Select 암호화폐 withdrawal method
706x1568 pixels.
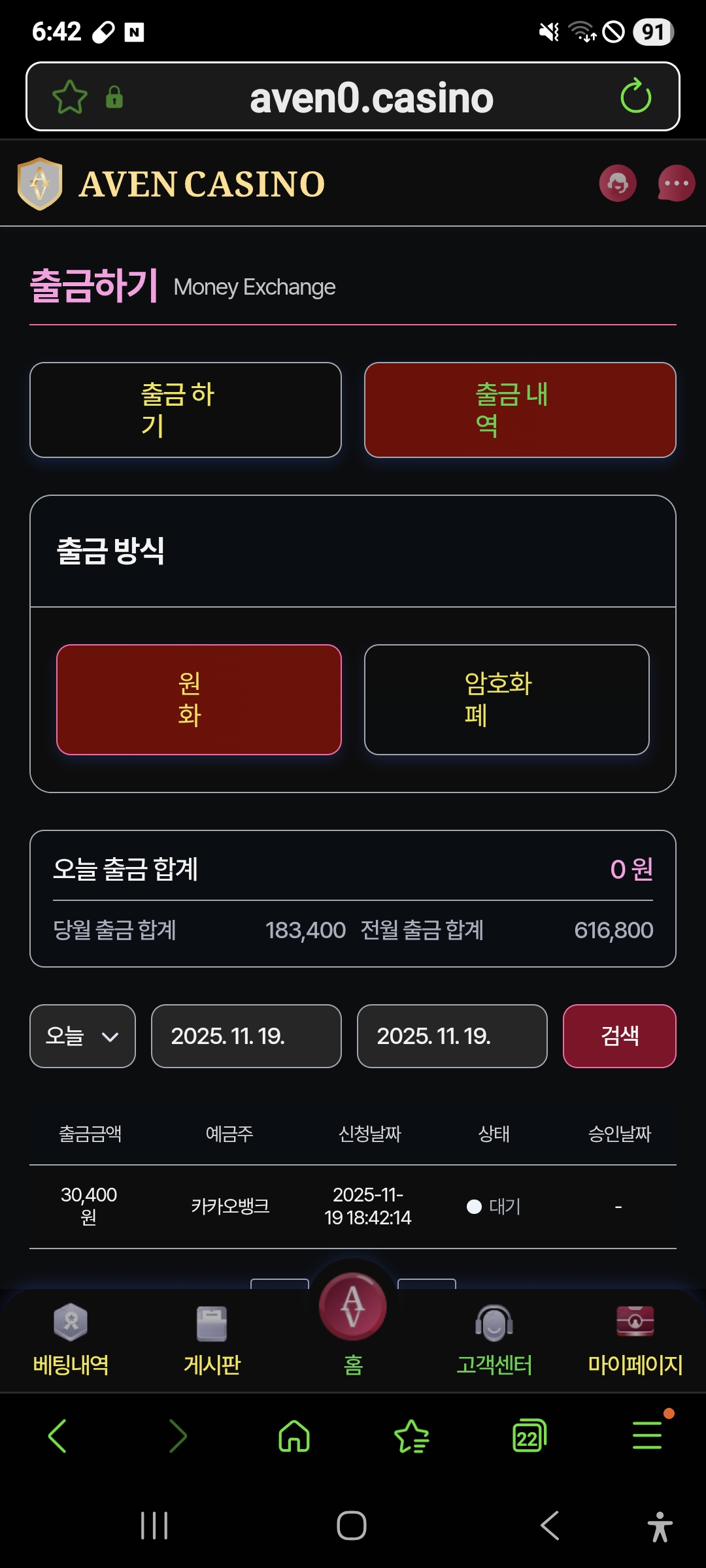[x=507, y=699]
